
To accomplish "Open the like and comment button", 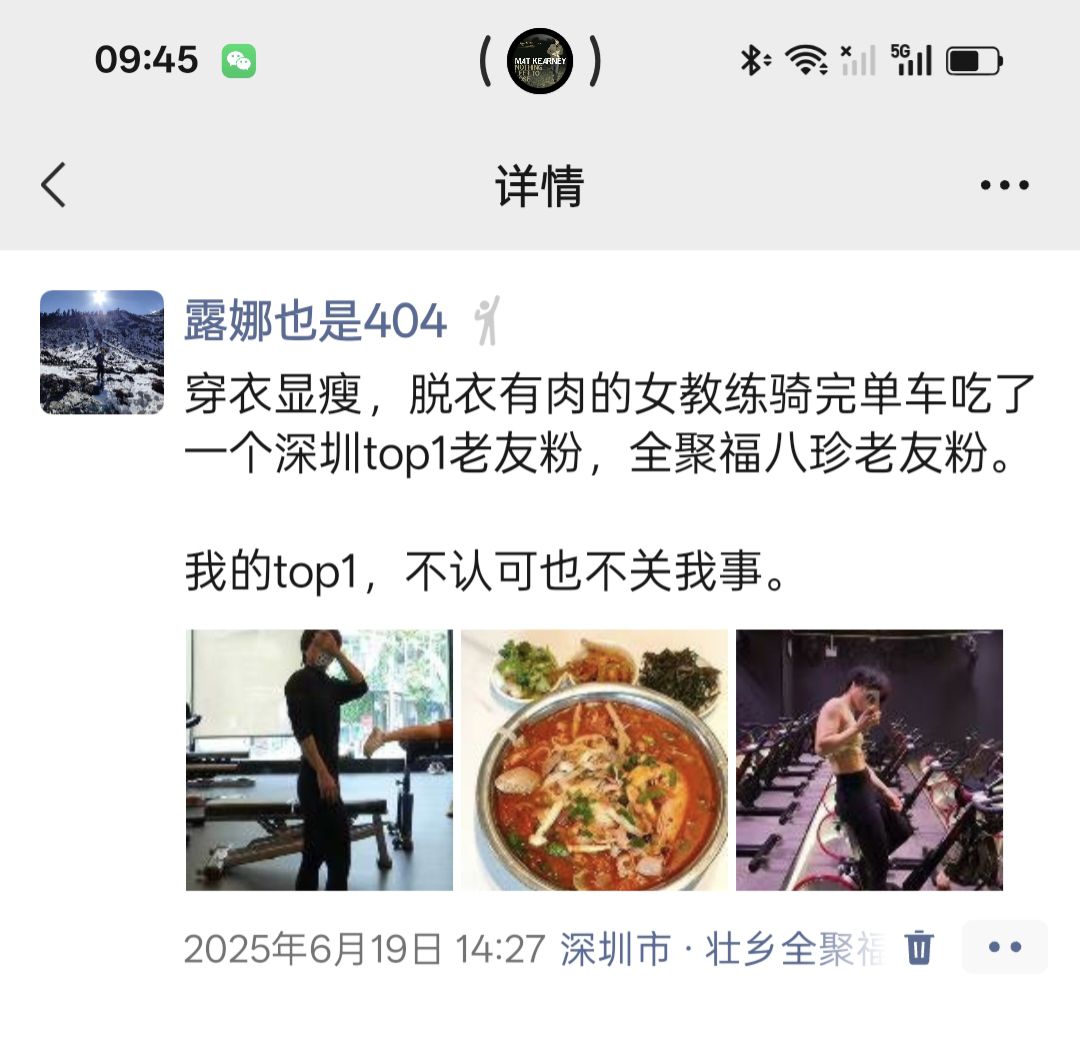I will tap(1004, 947).
